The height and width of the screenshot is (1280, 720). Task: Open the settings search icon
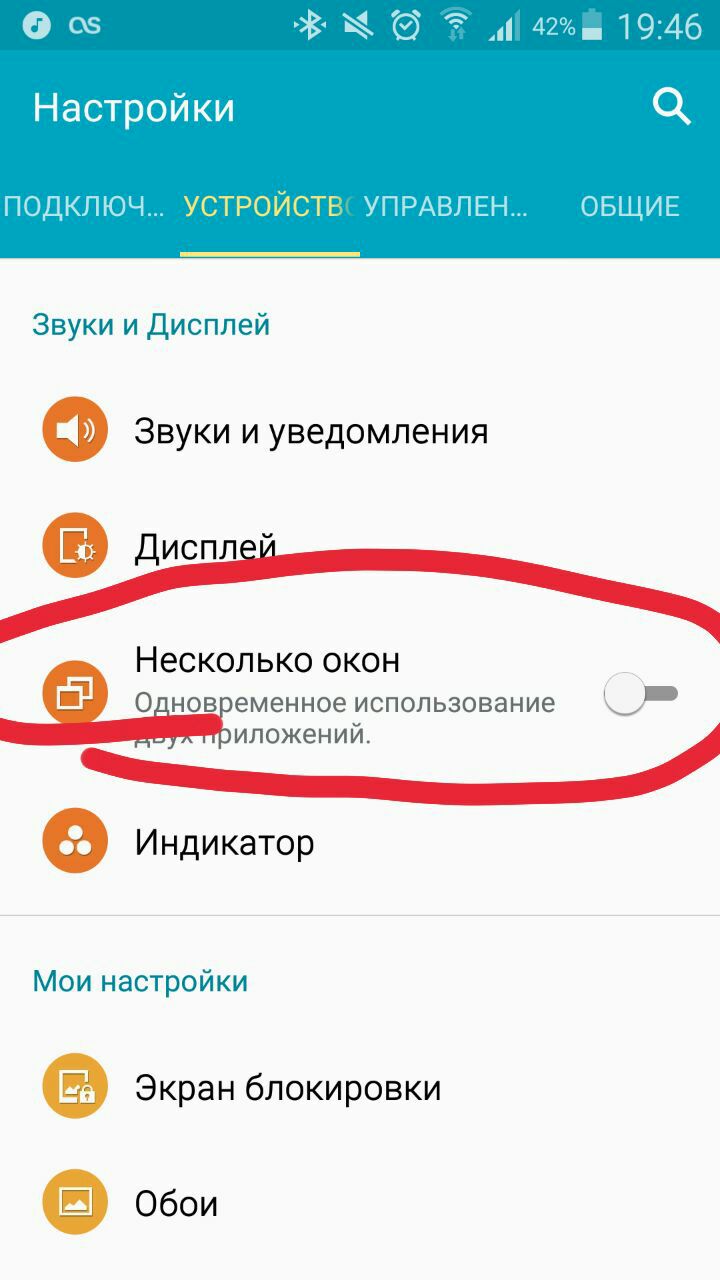coord(672,105)
